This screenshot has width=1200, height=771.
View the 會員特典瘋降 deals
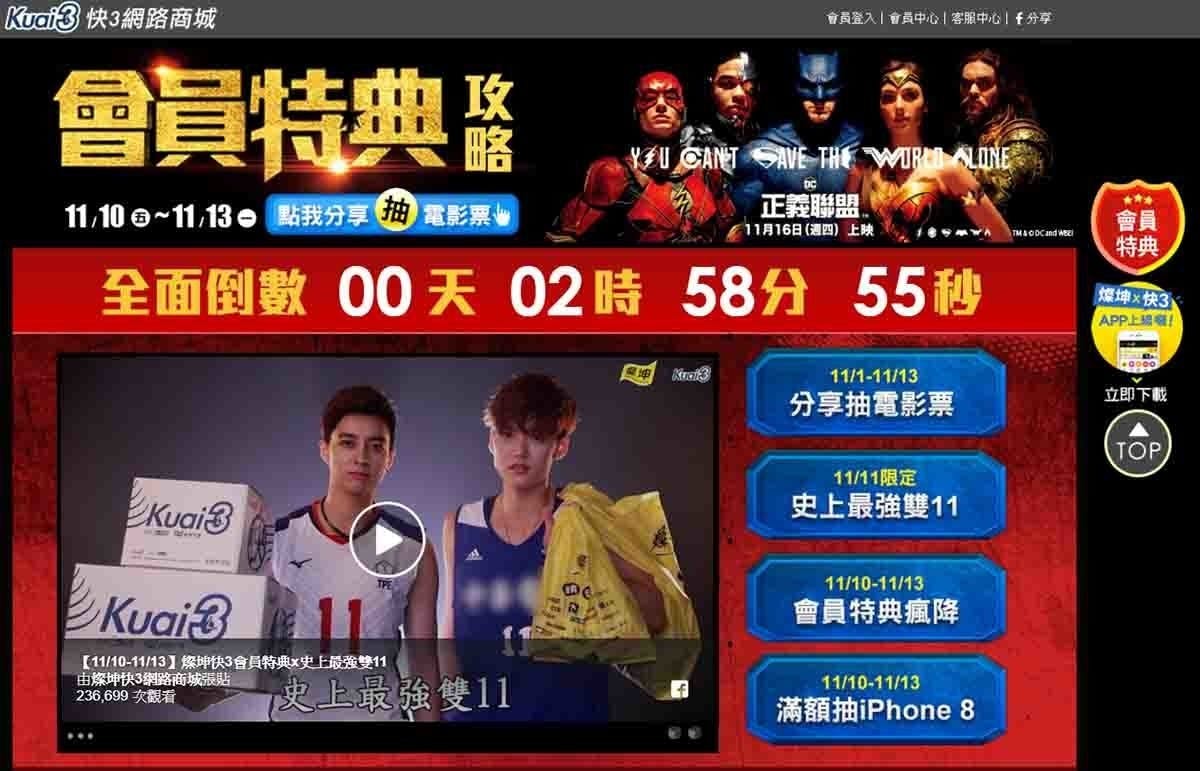pyautogui.click(x=876, y=599)
